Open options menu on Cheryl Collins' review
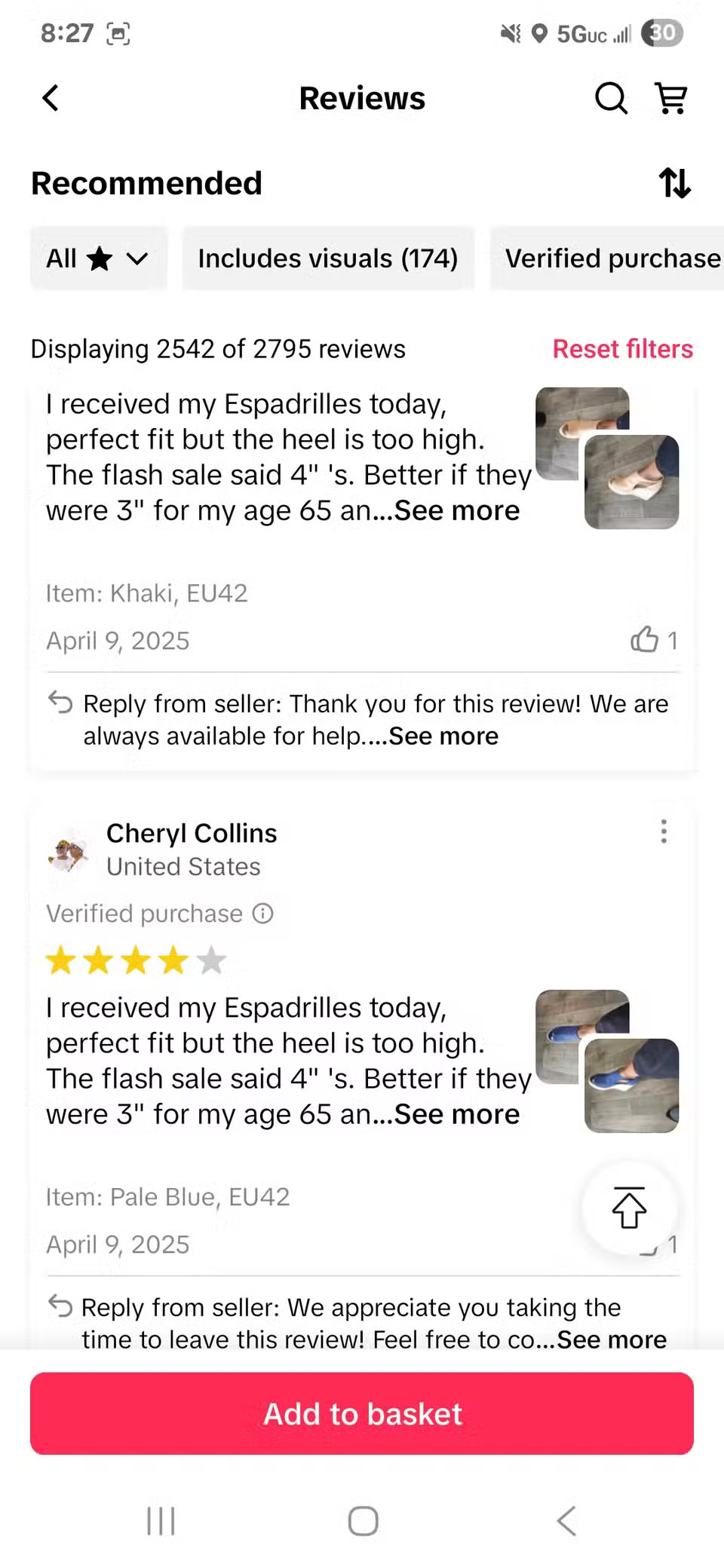Screen dimensions: 724x1568 click(664, 831)
